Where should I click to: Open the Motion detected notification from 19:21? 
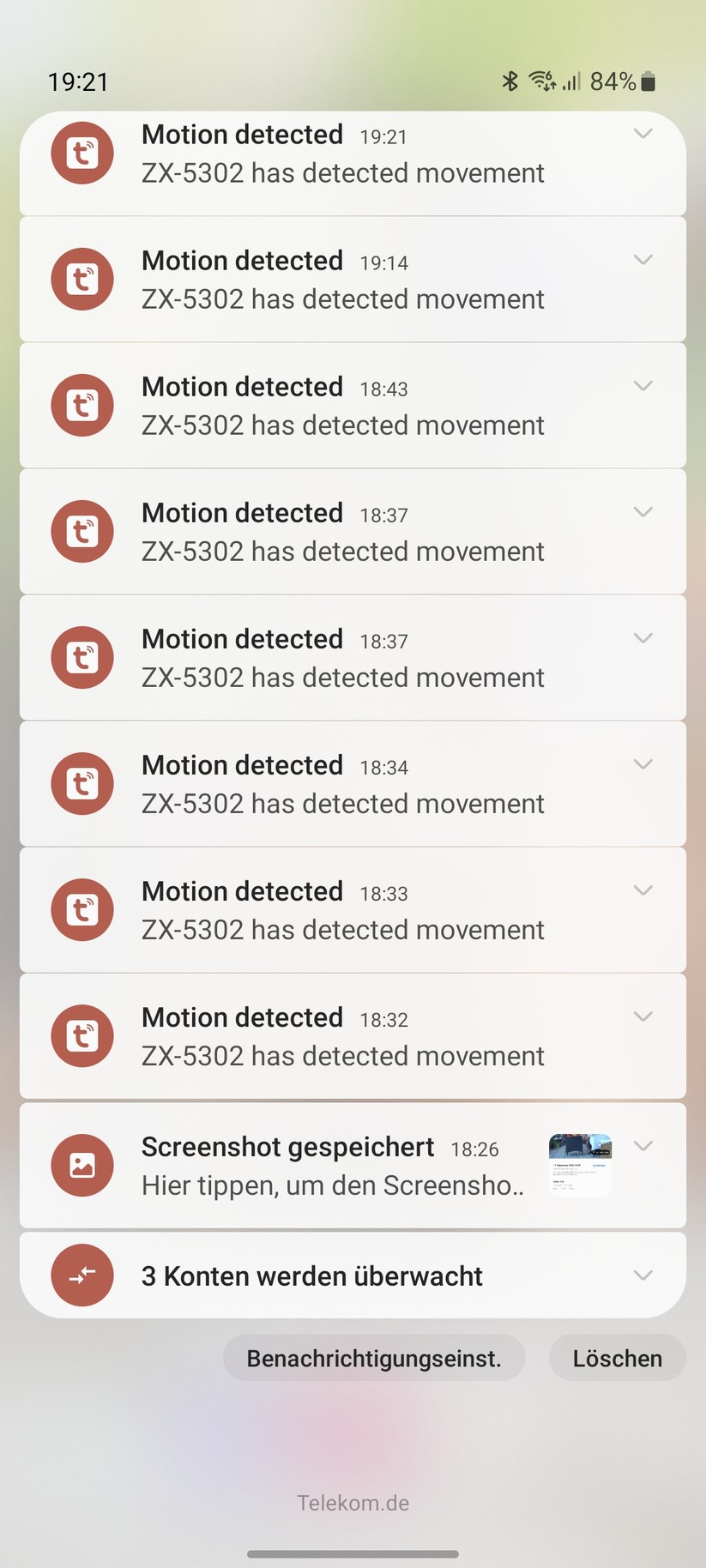[342, 155]
